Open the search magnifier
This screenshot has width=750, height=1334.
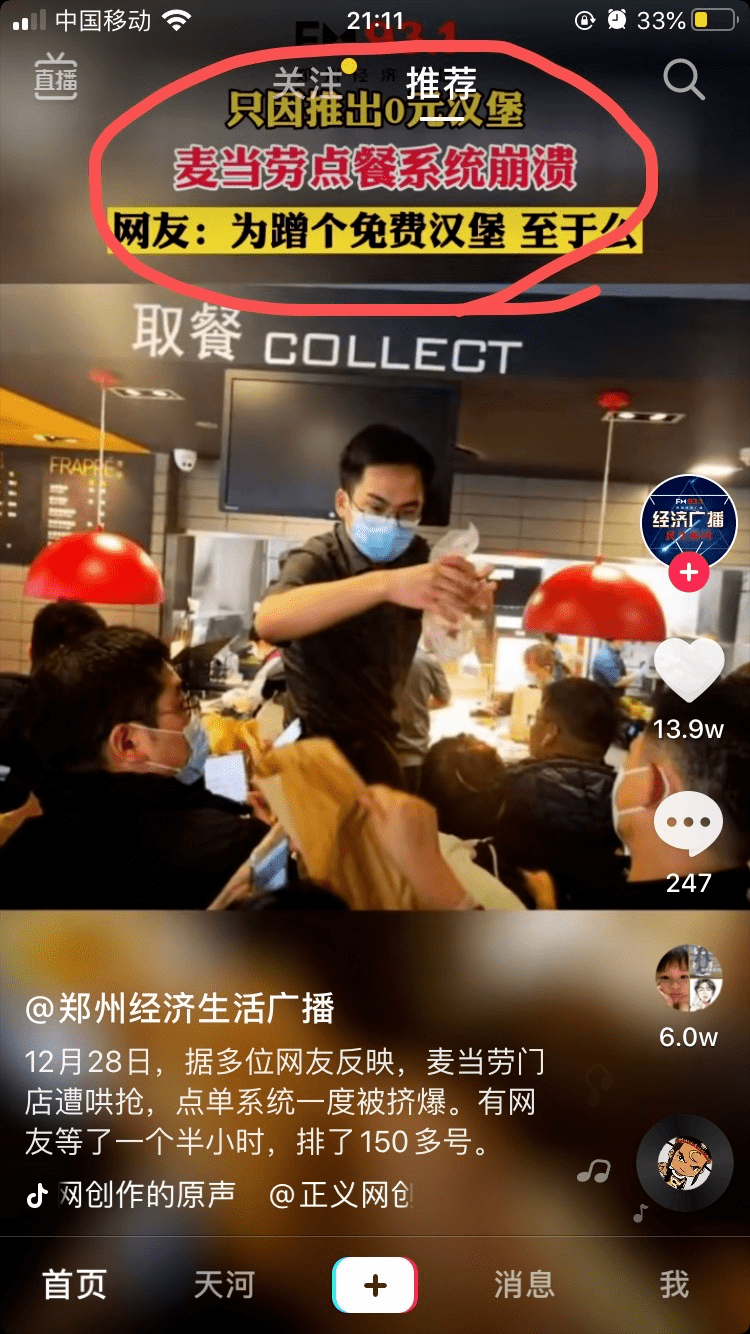(684, 79)
